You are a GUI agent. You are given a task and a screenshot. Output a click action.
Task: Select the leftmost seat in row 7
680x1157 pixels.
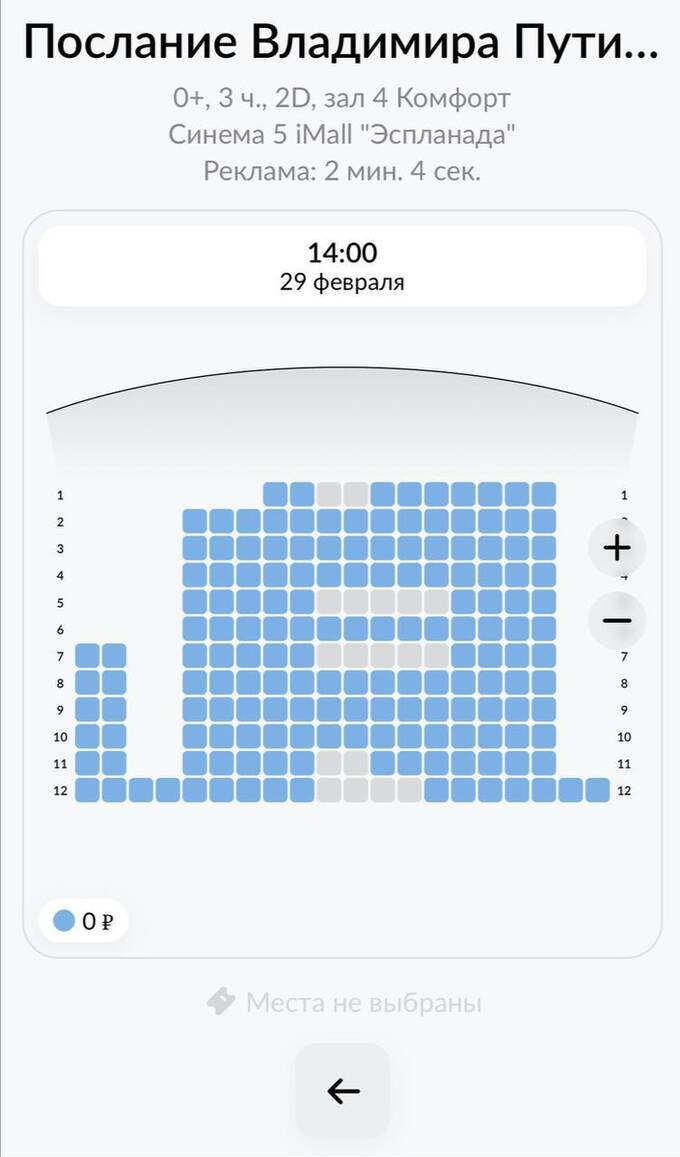(87, 655)
